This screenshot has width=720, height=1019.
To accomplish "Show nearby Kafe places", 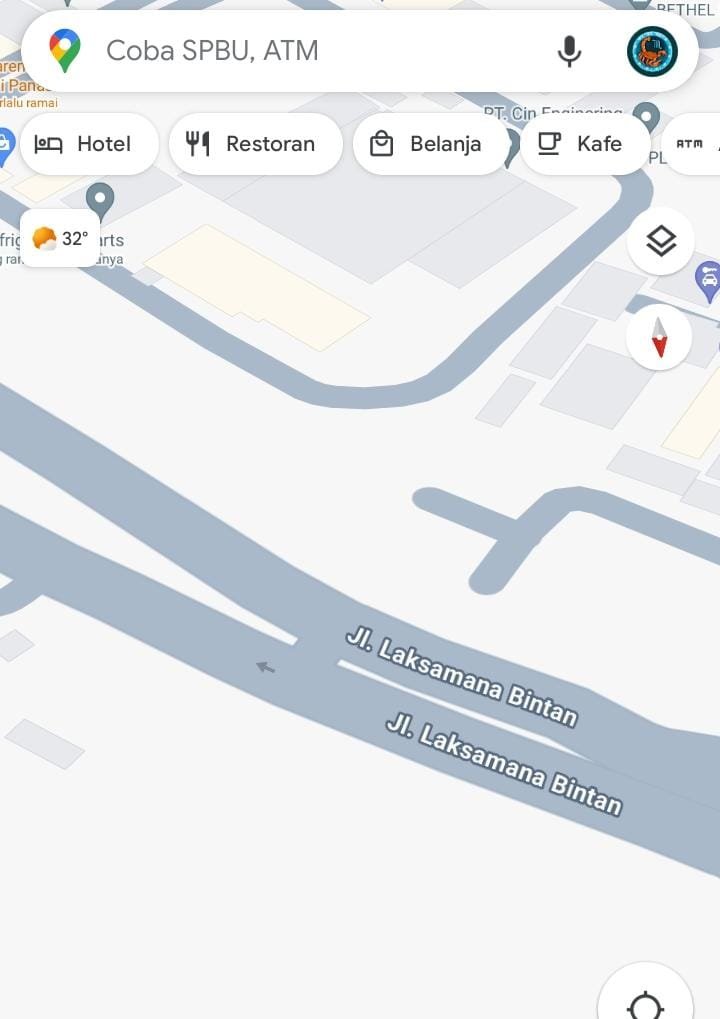I will point(583,144).
